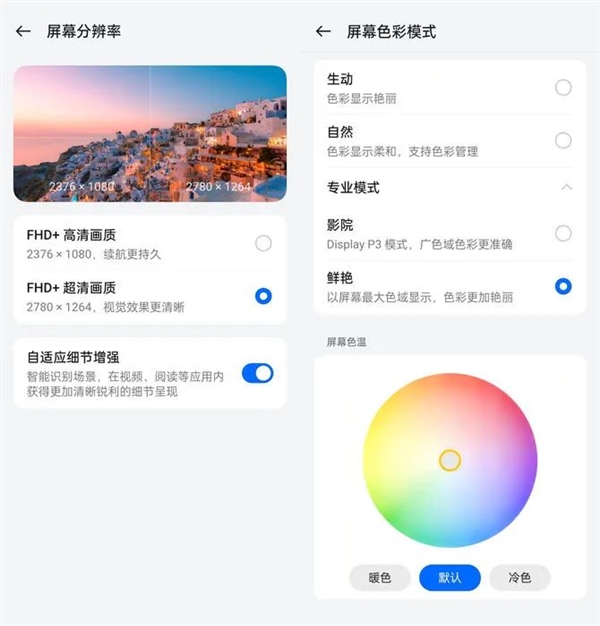Viewport: 600px width, 626px height.
Task: Select the 生动 color mode
Action: click(563, 88)
